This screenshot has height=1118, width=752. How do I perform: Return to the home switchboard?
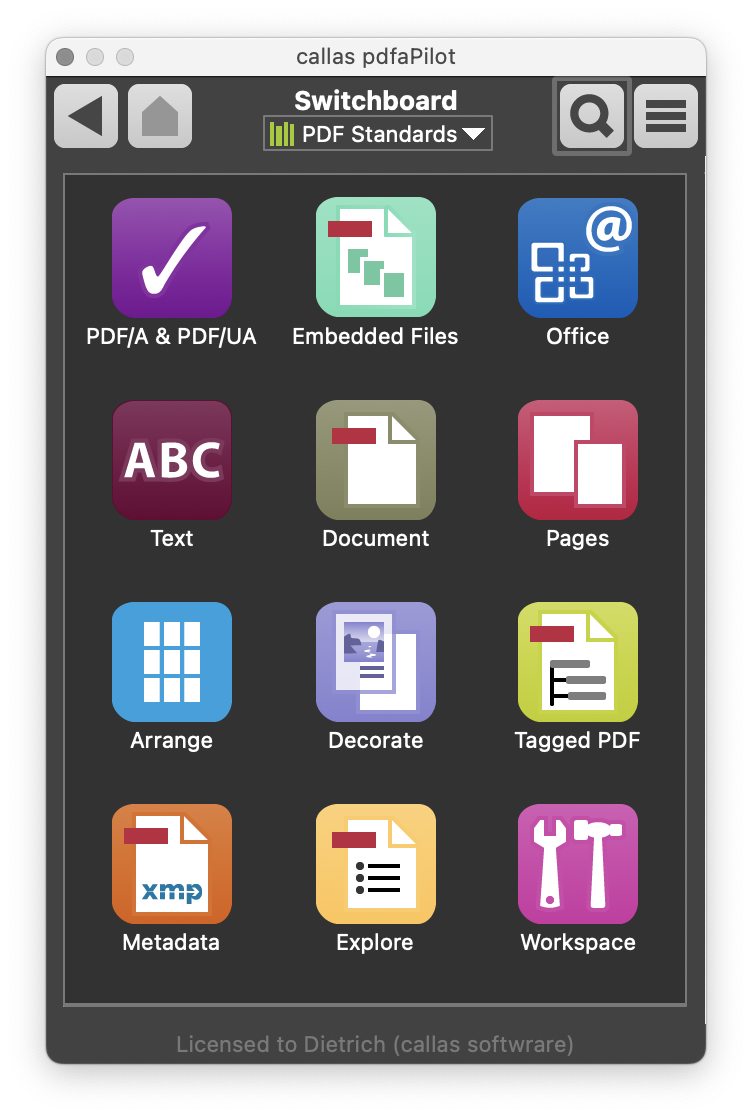pyautogui.click(x=160, y=117)
